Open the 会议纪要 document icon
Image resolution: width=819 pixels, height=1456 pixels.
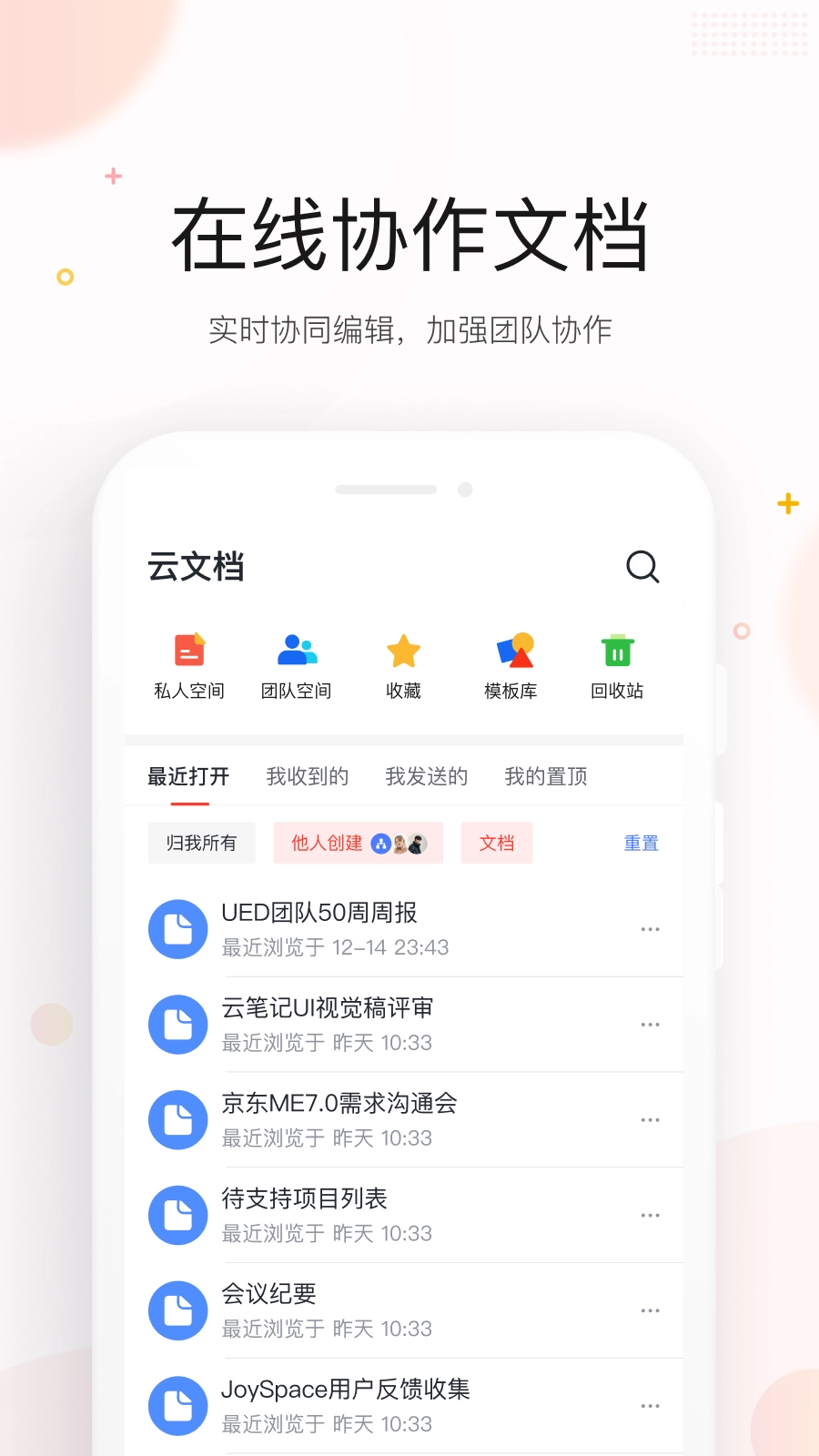[x=177, y=1310]
